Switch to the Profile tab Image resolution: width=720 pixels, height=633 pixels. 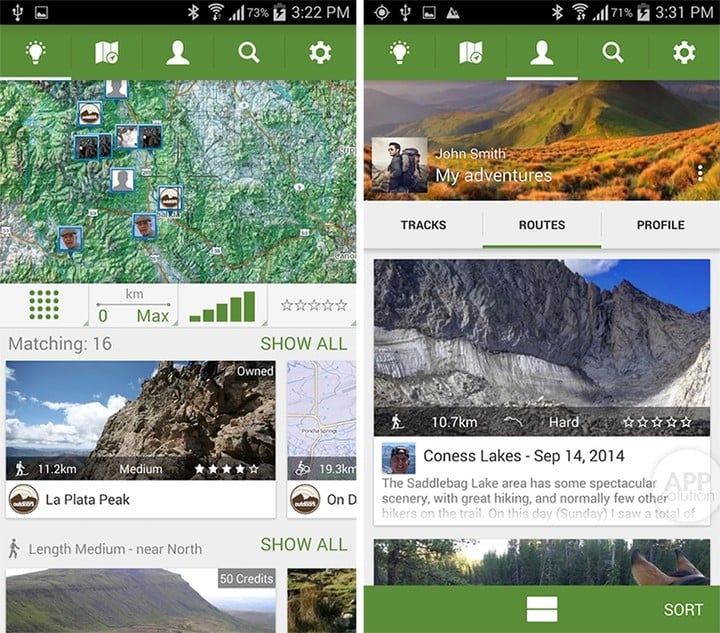pos(660,225)
